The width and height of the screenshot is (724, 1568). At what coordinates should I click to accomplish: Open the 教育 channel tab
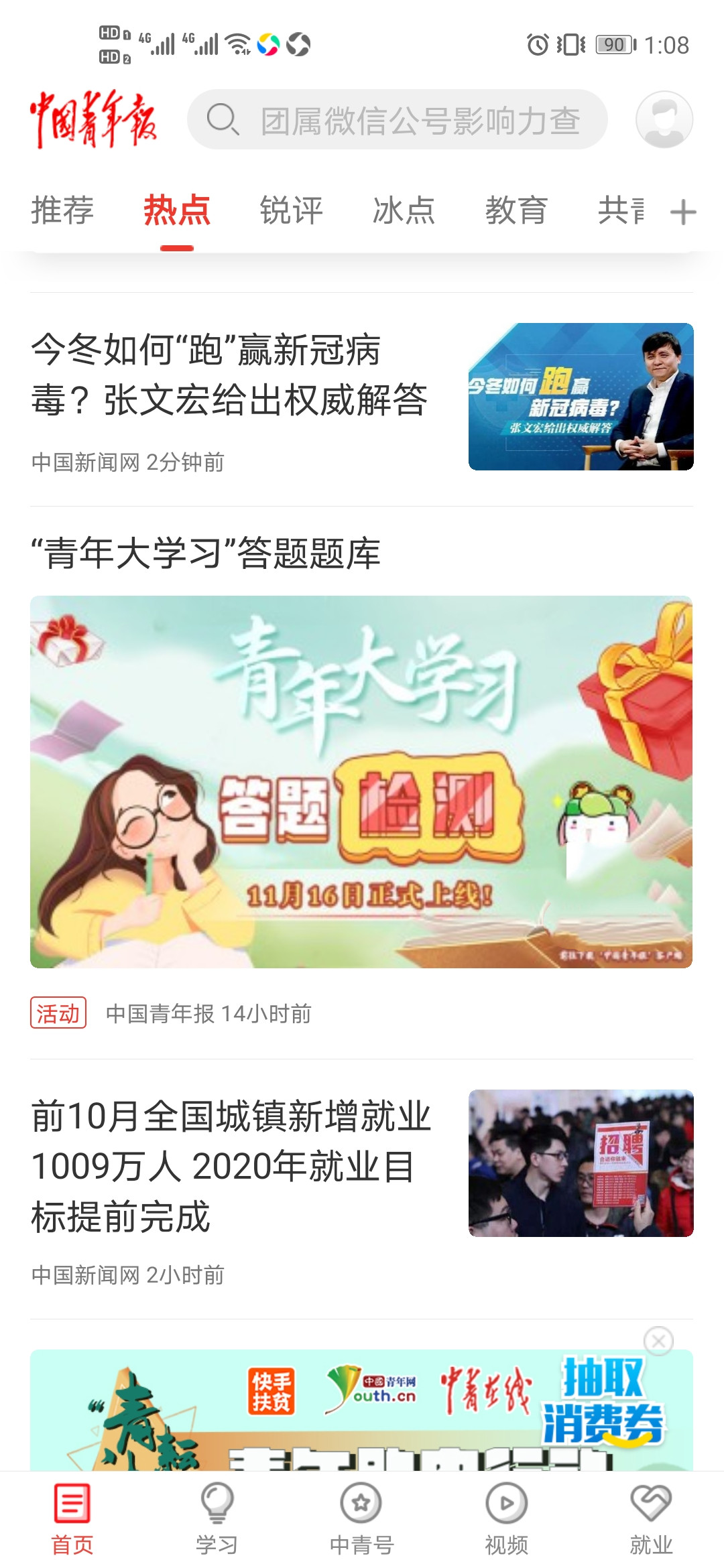pyautogui.click(x=516, y=210)
